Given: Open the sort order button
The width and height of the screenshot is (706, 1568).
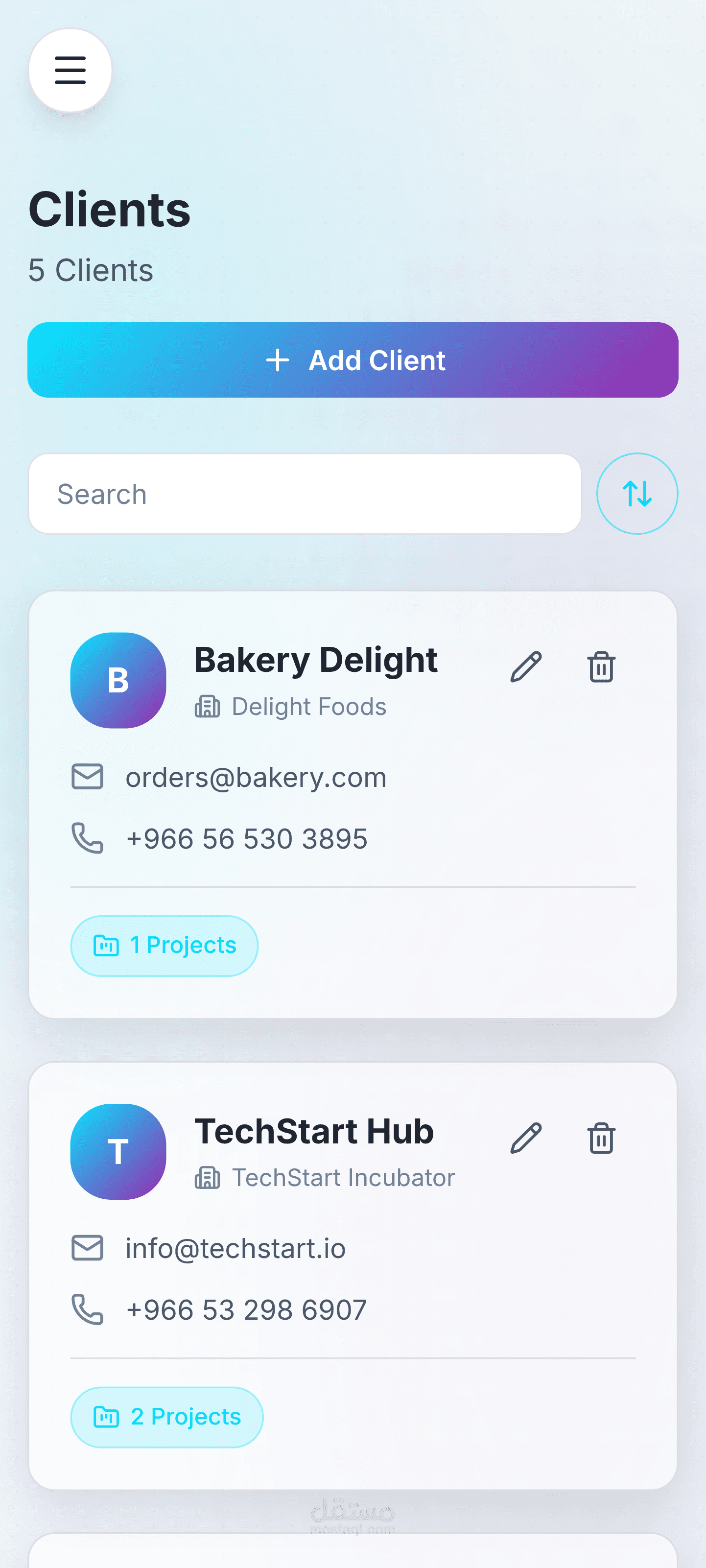Looking at the screenshot, I should pos(636,494).
